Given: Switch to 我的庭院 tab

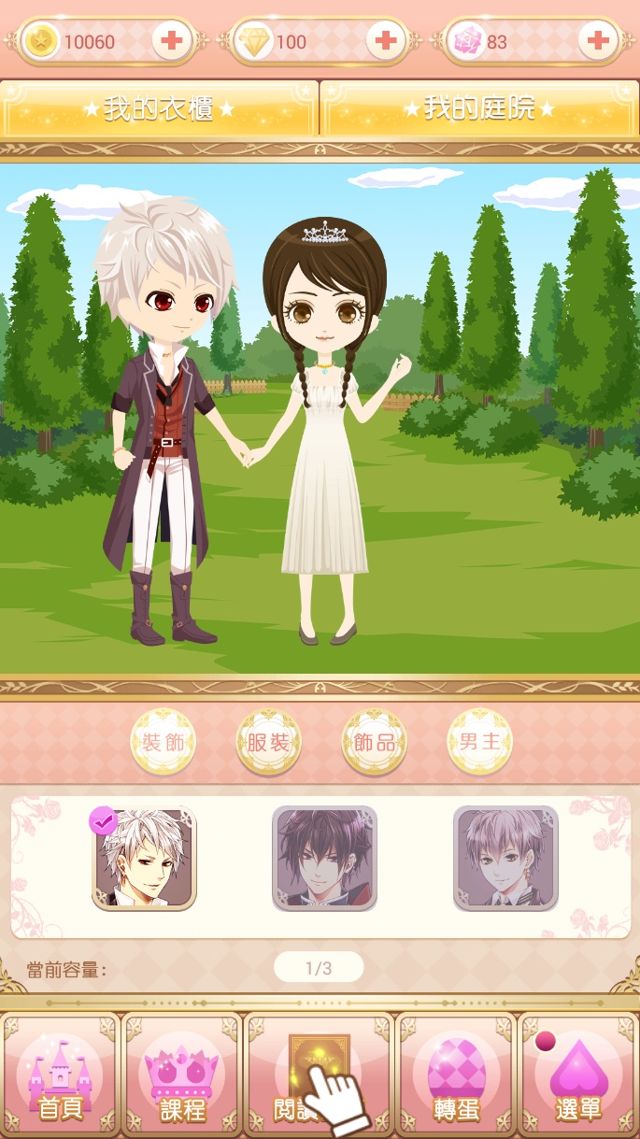Looking at the screenshot, I should tap(480, 108).
